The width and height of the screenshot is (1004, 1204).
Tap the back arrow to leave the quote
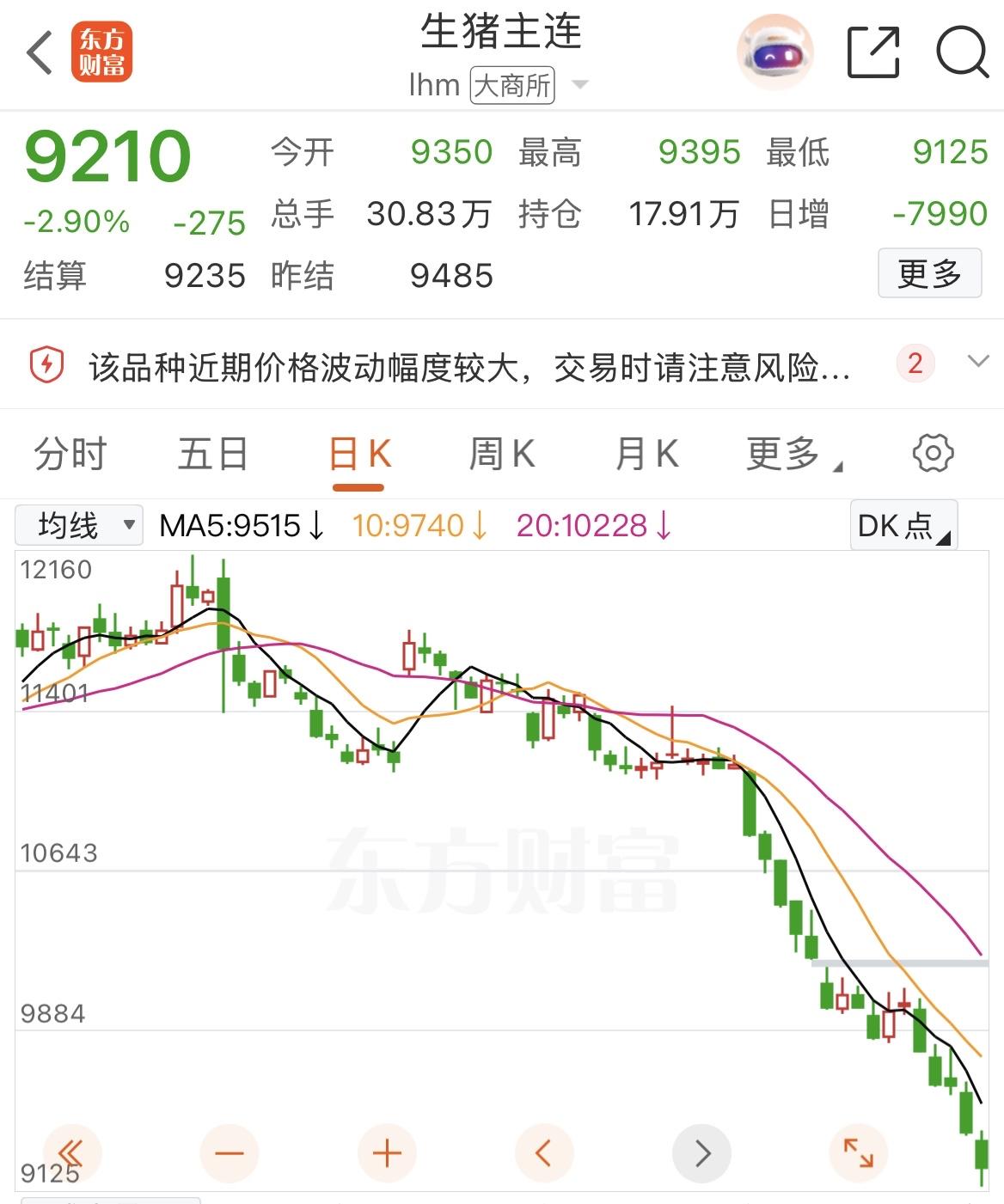(x=36, y=52)
